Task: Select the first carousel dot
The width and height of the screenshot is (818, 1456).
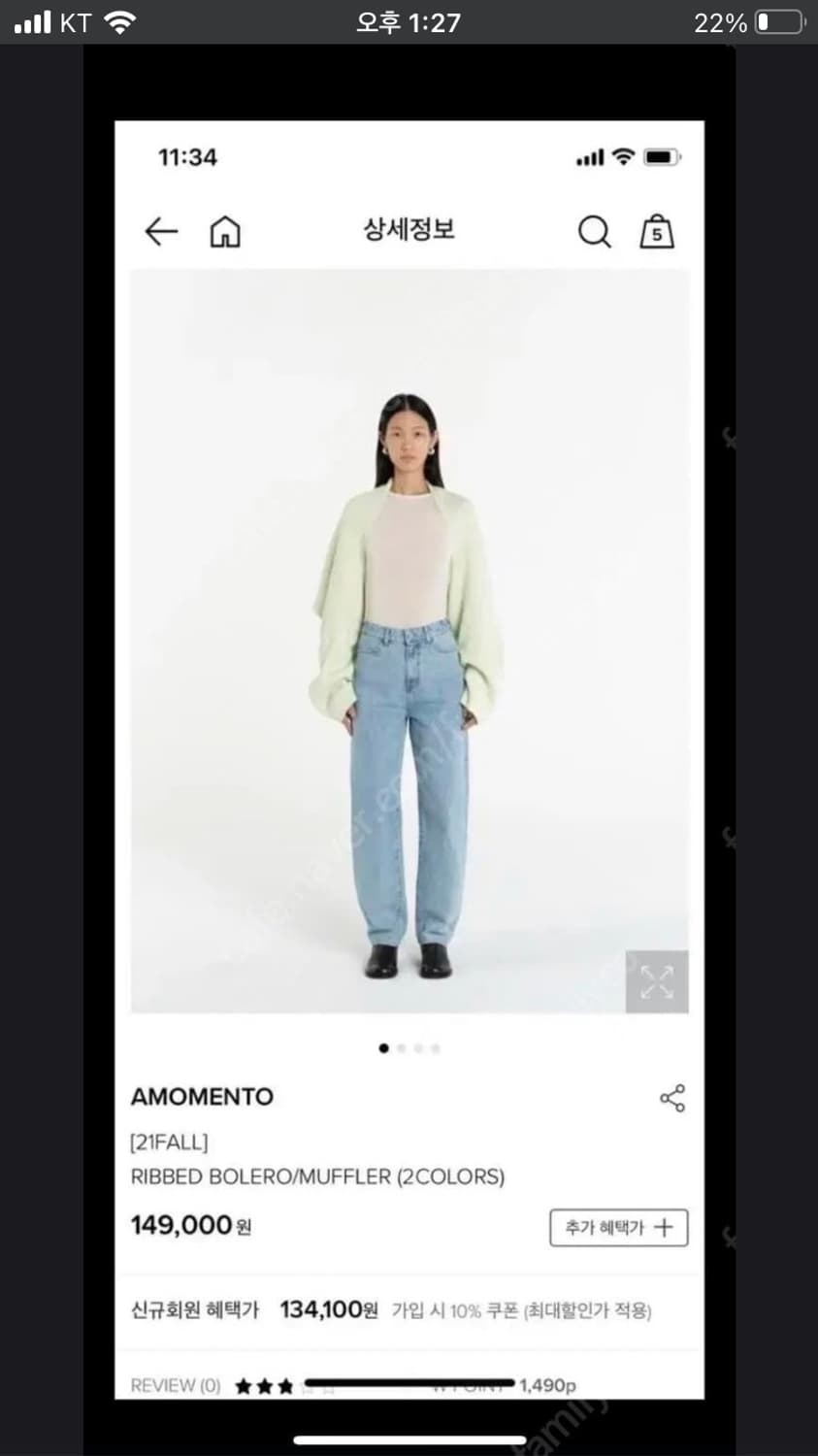Action: pos(383,1049)
